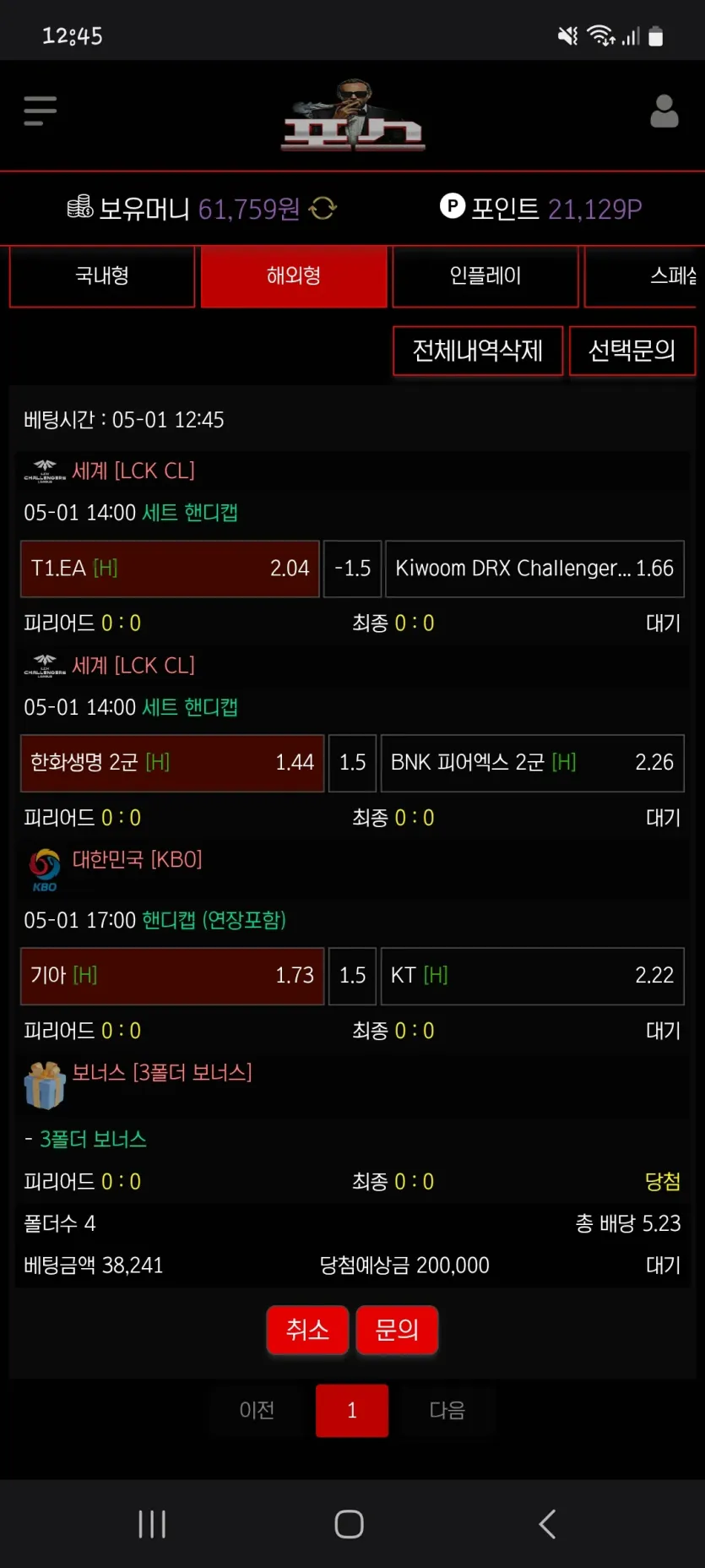
Task: Switch to the 국내형 tab
Action: tap(102, 276)
